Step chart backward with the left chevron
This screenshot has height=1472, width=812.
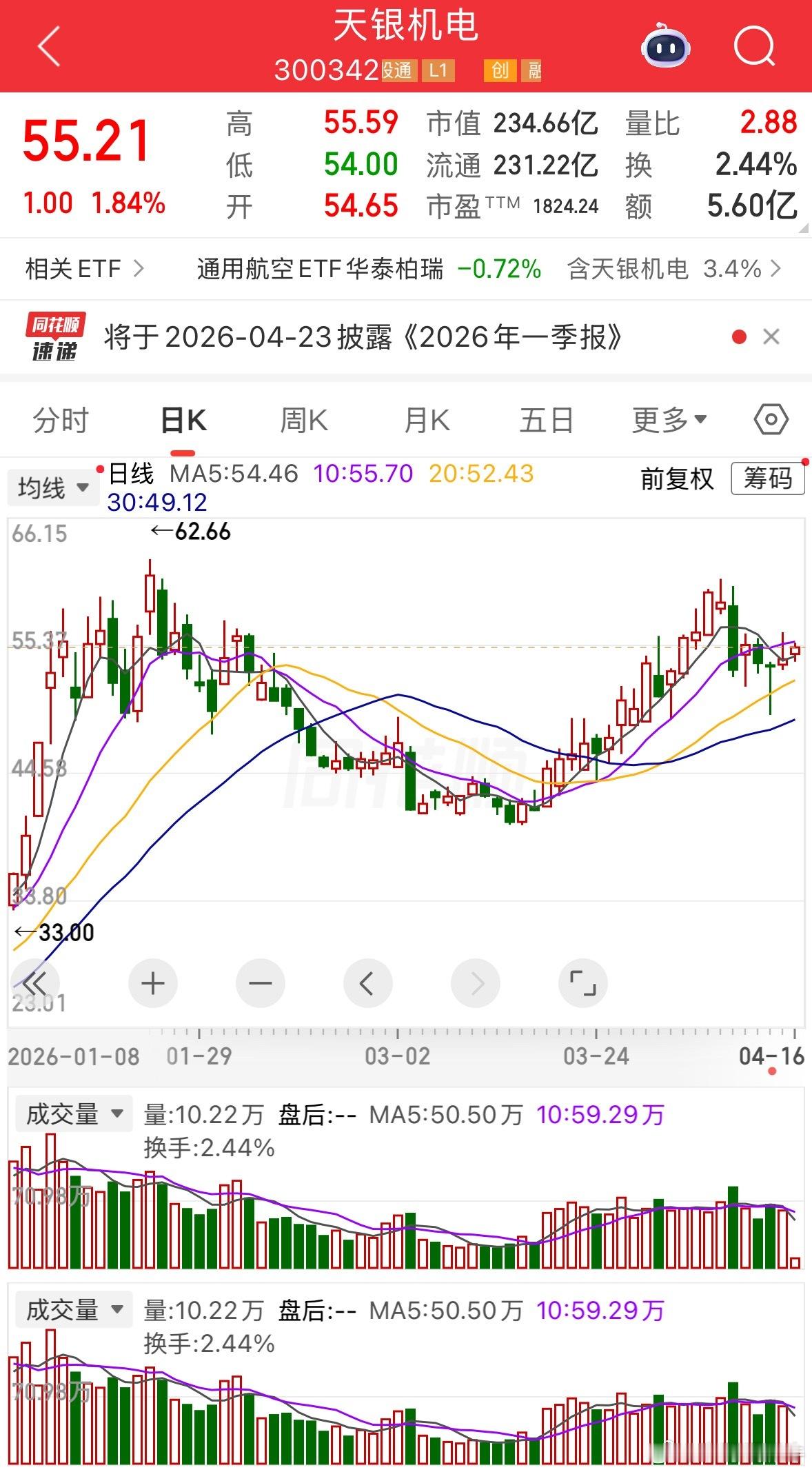[367, 984]
